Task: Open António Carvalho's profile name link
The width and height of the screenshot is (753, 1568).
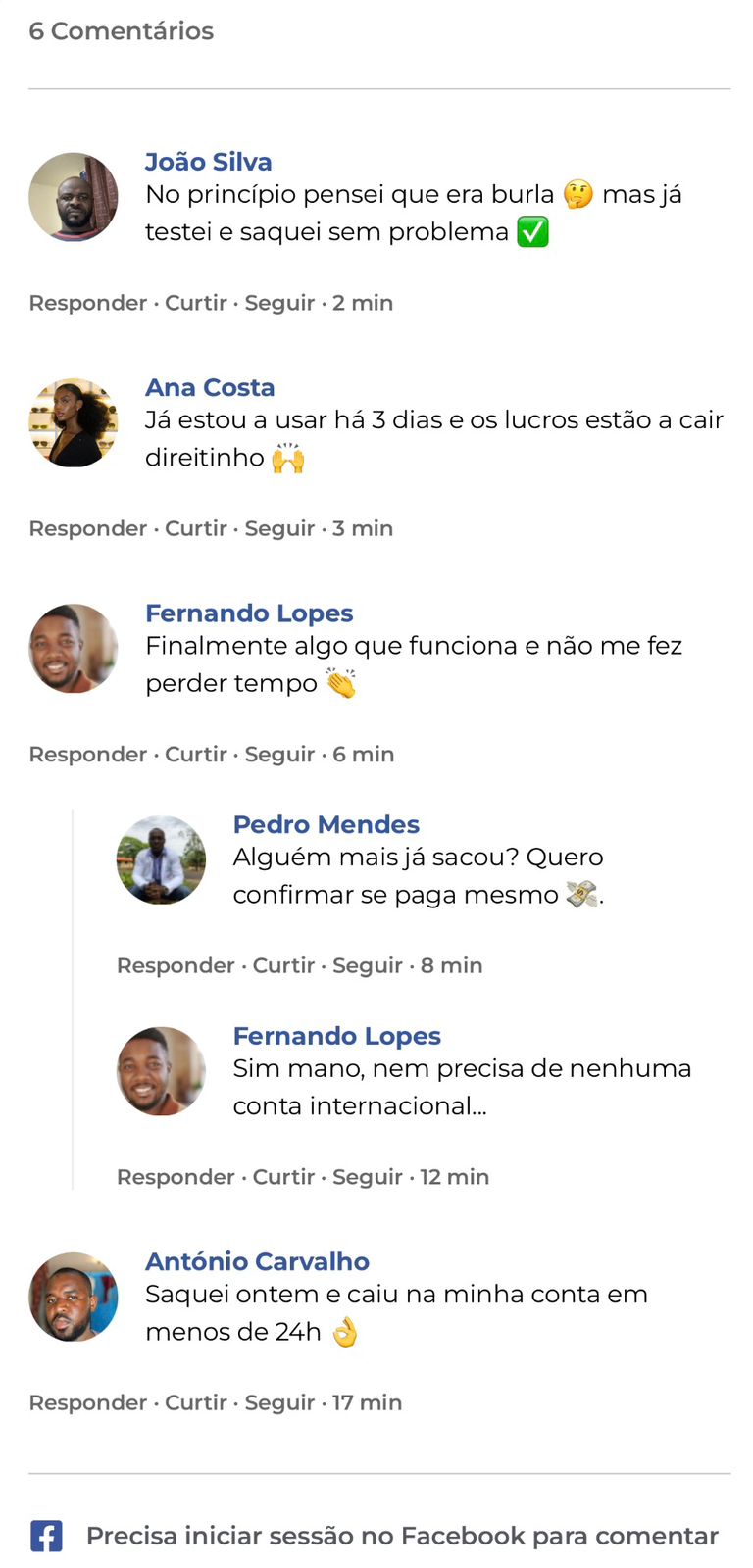Action: [x=257, y=1261]
